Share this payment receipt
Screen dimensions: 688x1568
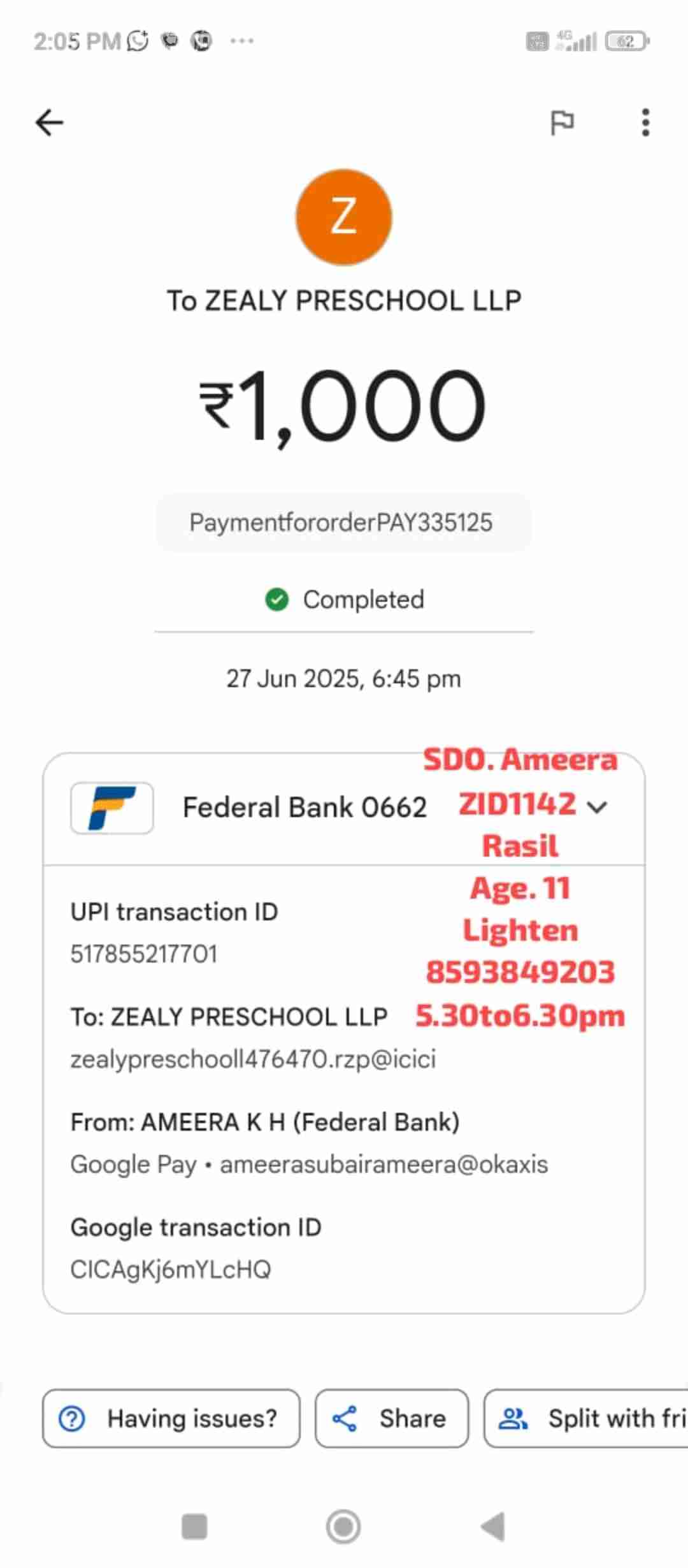391,1418
